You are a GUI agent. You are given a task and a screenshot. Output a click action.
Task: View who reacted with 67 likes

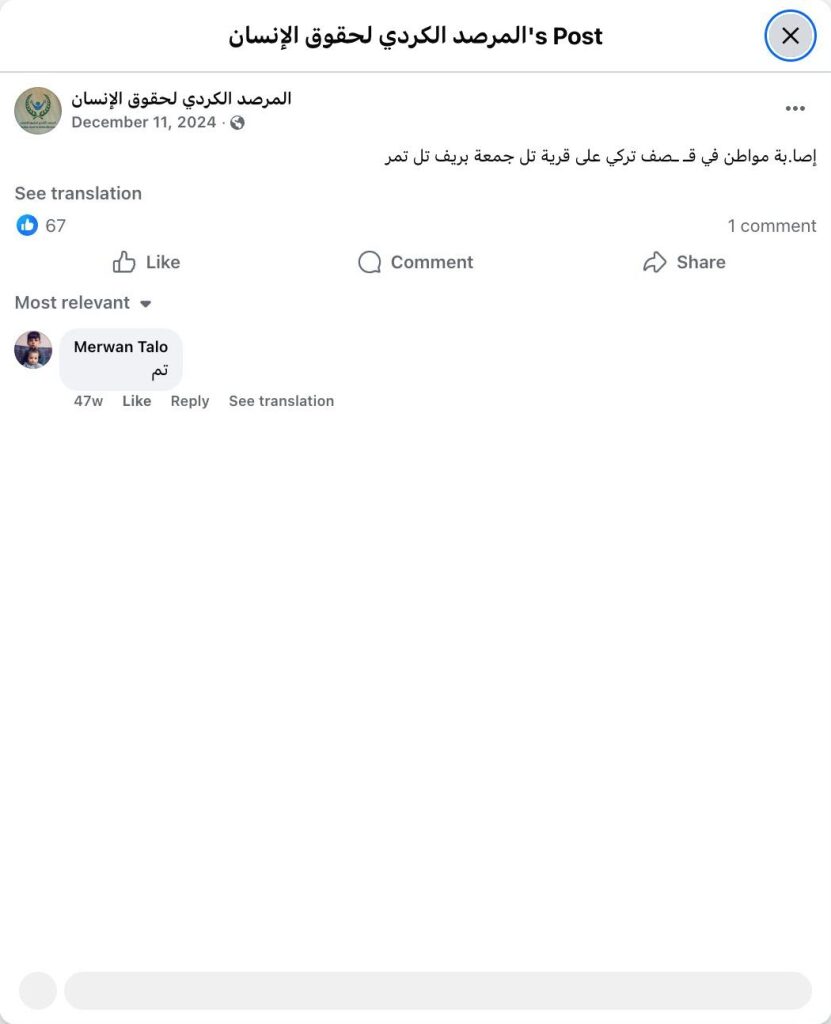coord(42,226)
